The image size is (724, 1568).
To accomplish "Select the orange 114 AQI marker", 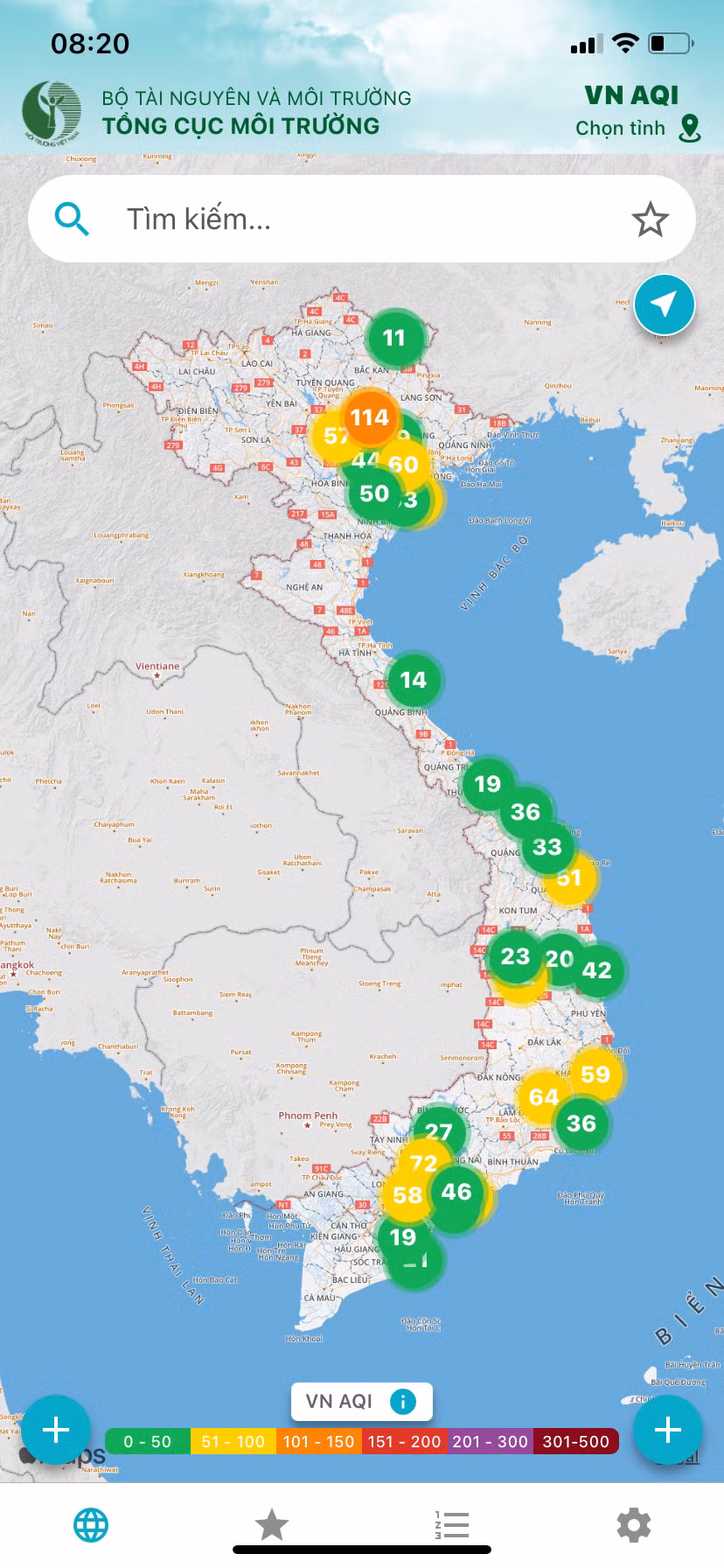I will 370,417.
